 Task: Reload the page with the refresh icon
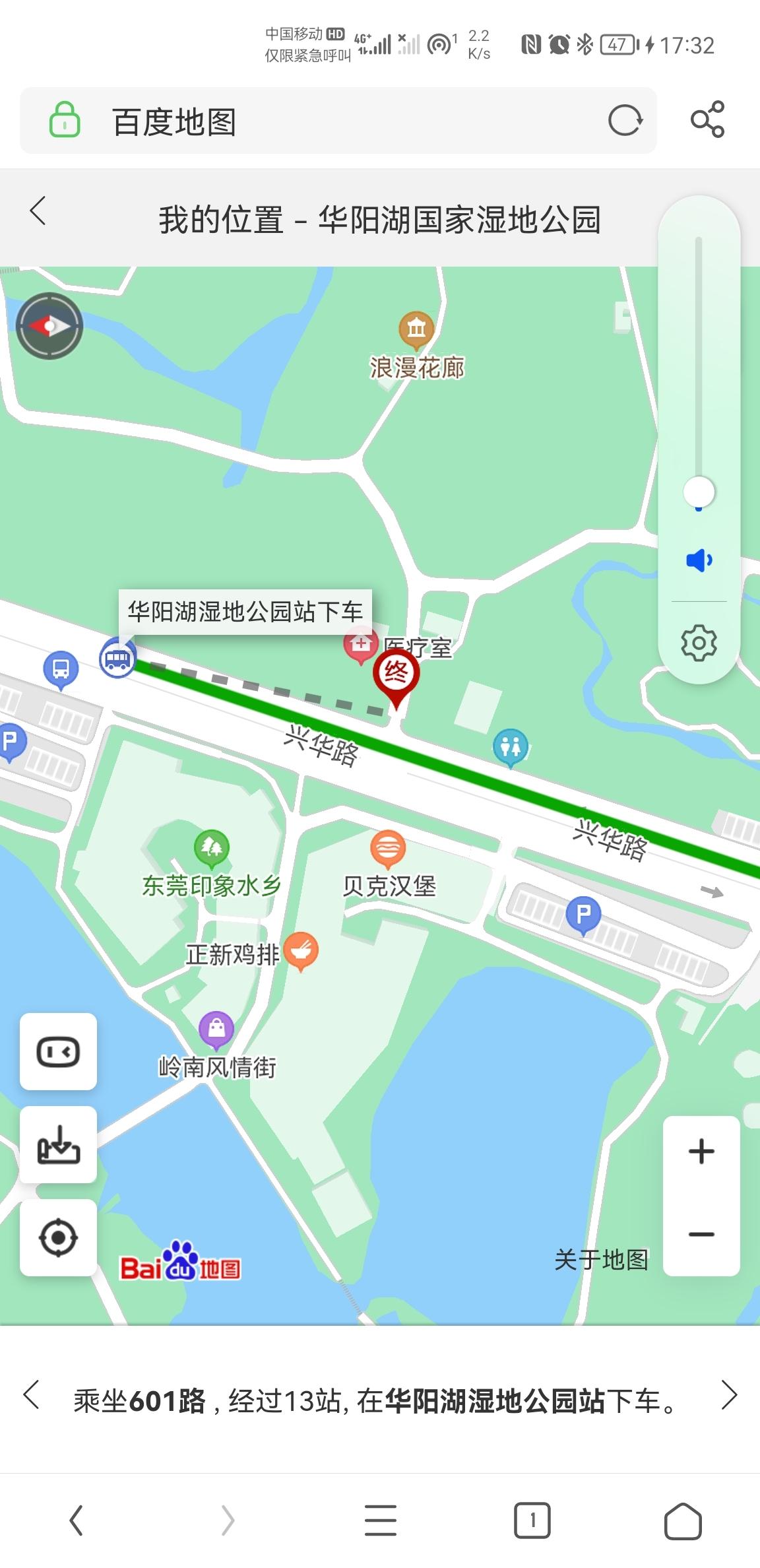point(624,121)
